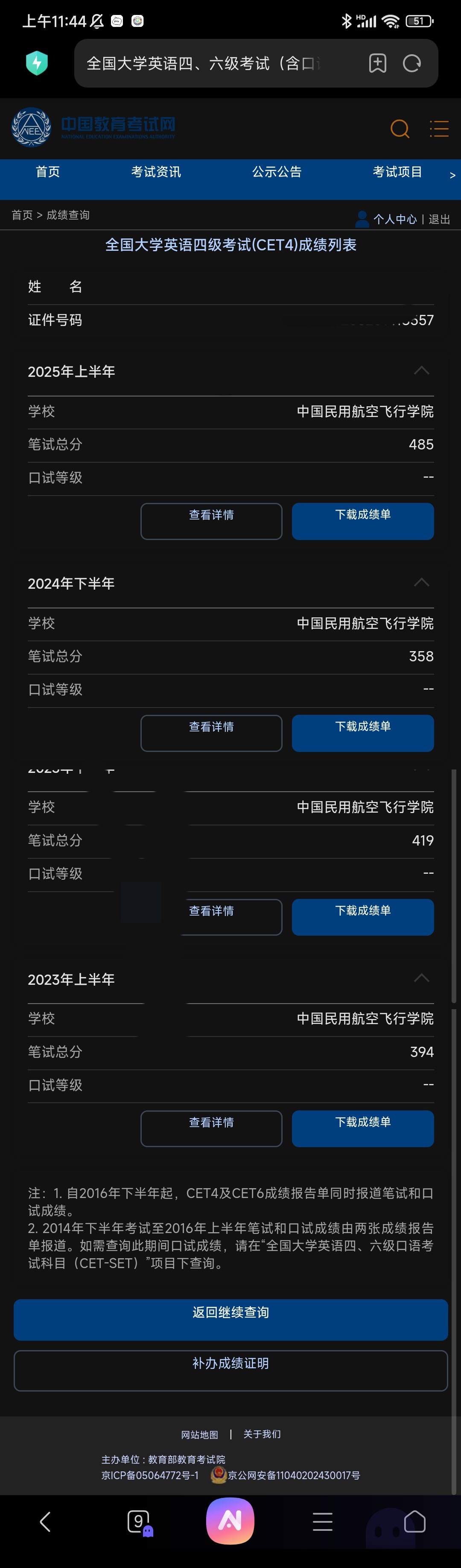Tap 退出 to log out
461x1568 pixels.
[x=439, y=219]
